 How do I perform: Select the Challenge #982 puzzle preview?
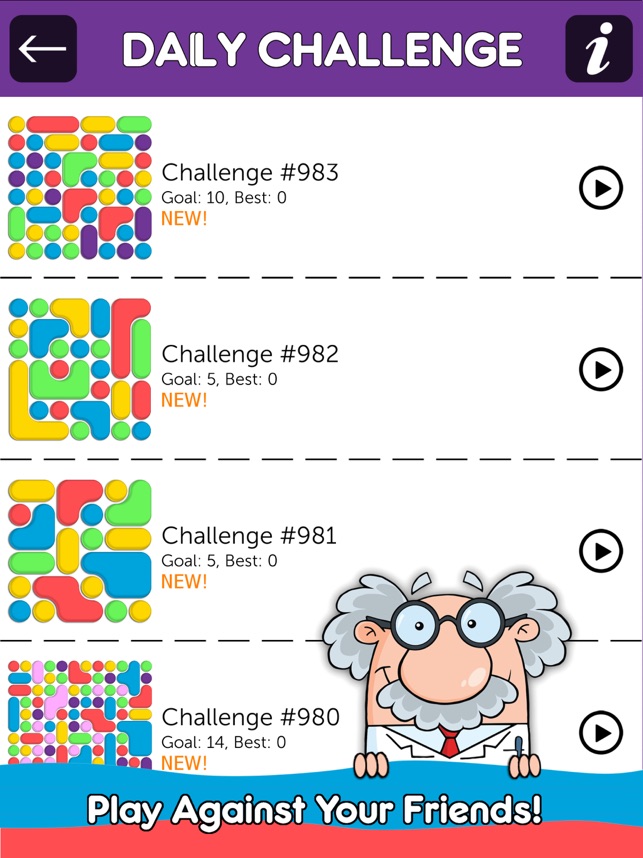click(x=80, y=369)
